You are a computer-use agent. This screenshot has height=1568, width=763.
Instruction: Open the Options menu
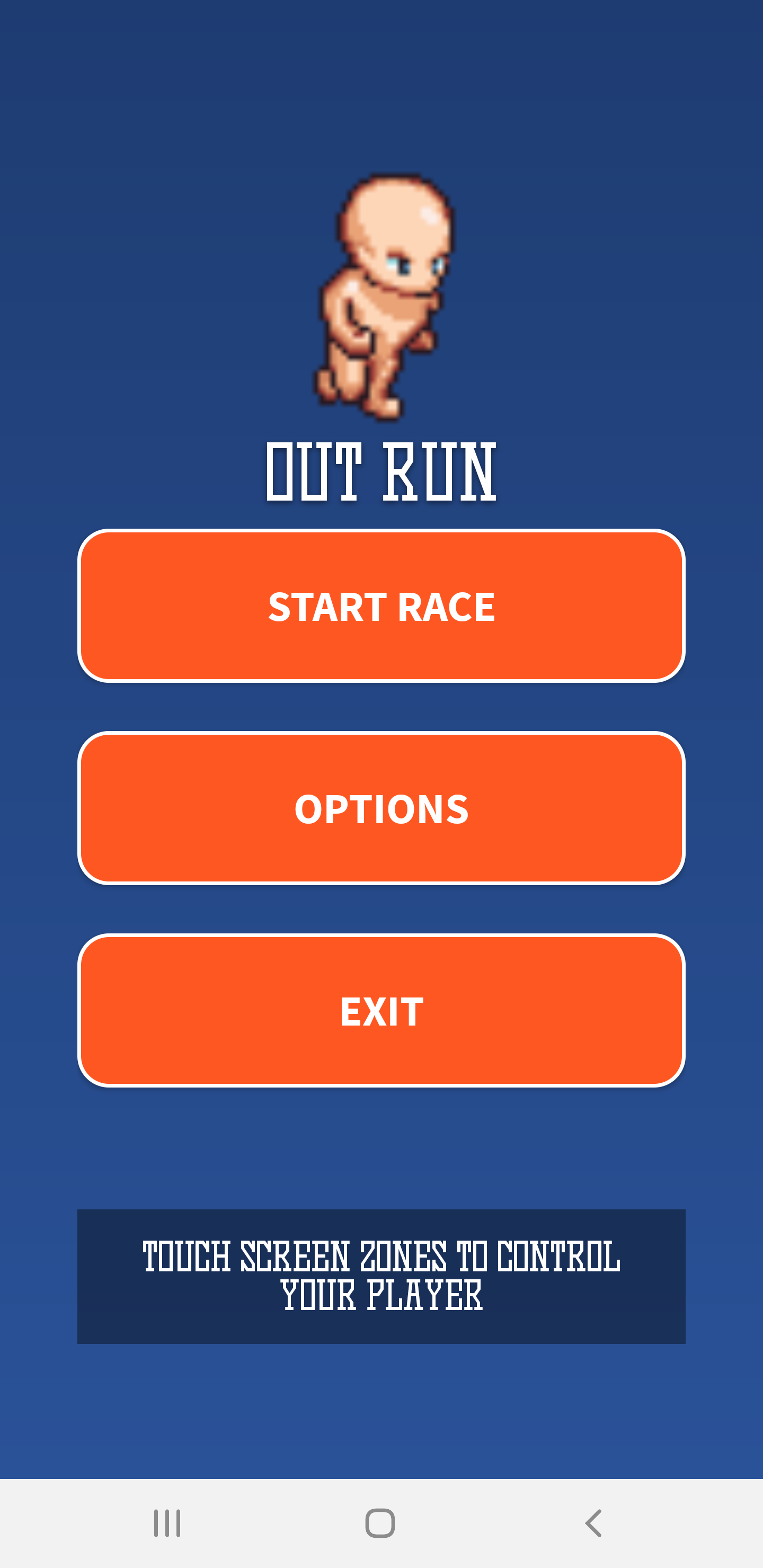coord(381,808)
